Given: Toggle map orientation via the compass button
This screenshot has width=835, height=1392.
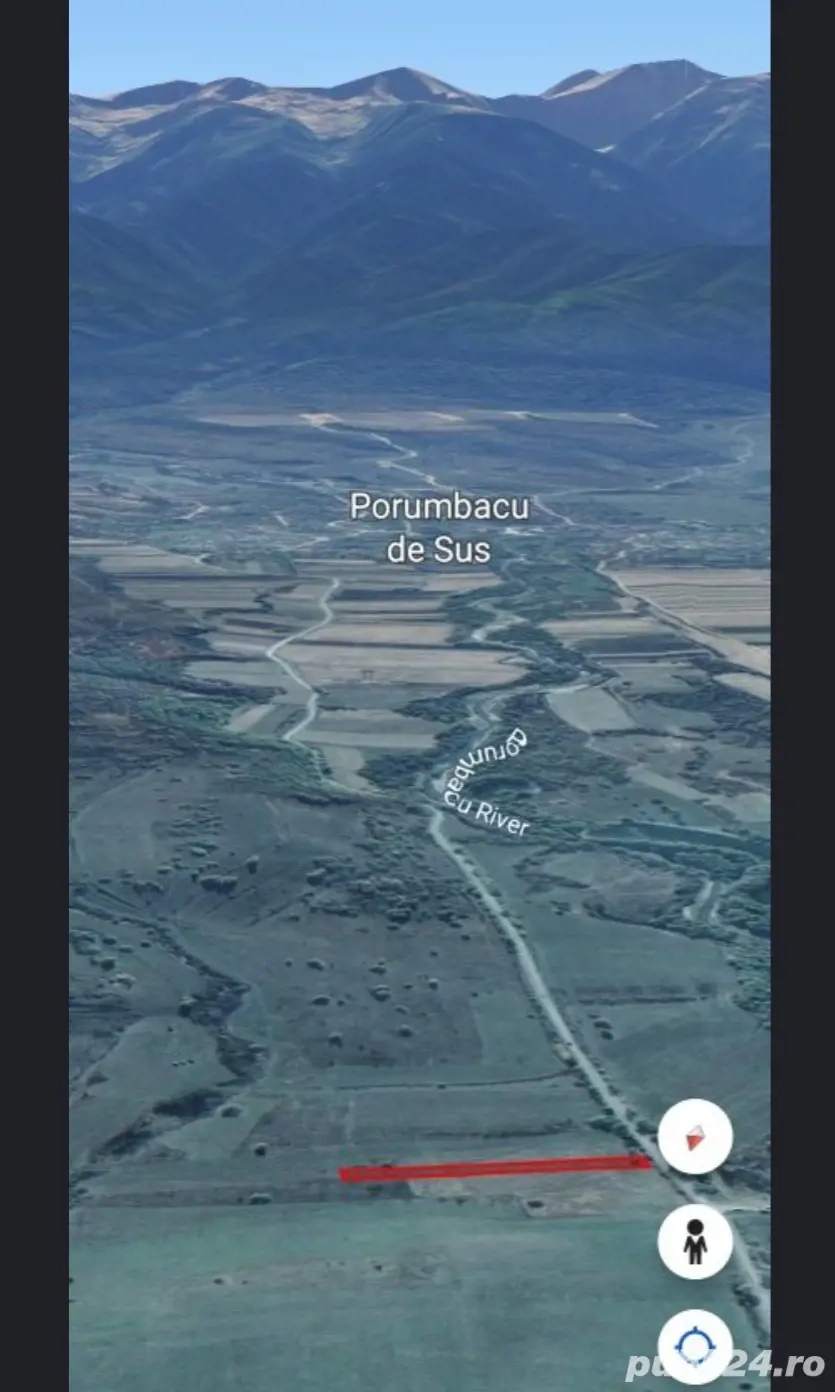Looking at the screenshot, I should [695, 1137].
